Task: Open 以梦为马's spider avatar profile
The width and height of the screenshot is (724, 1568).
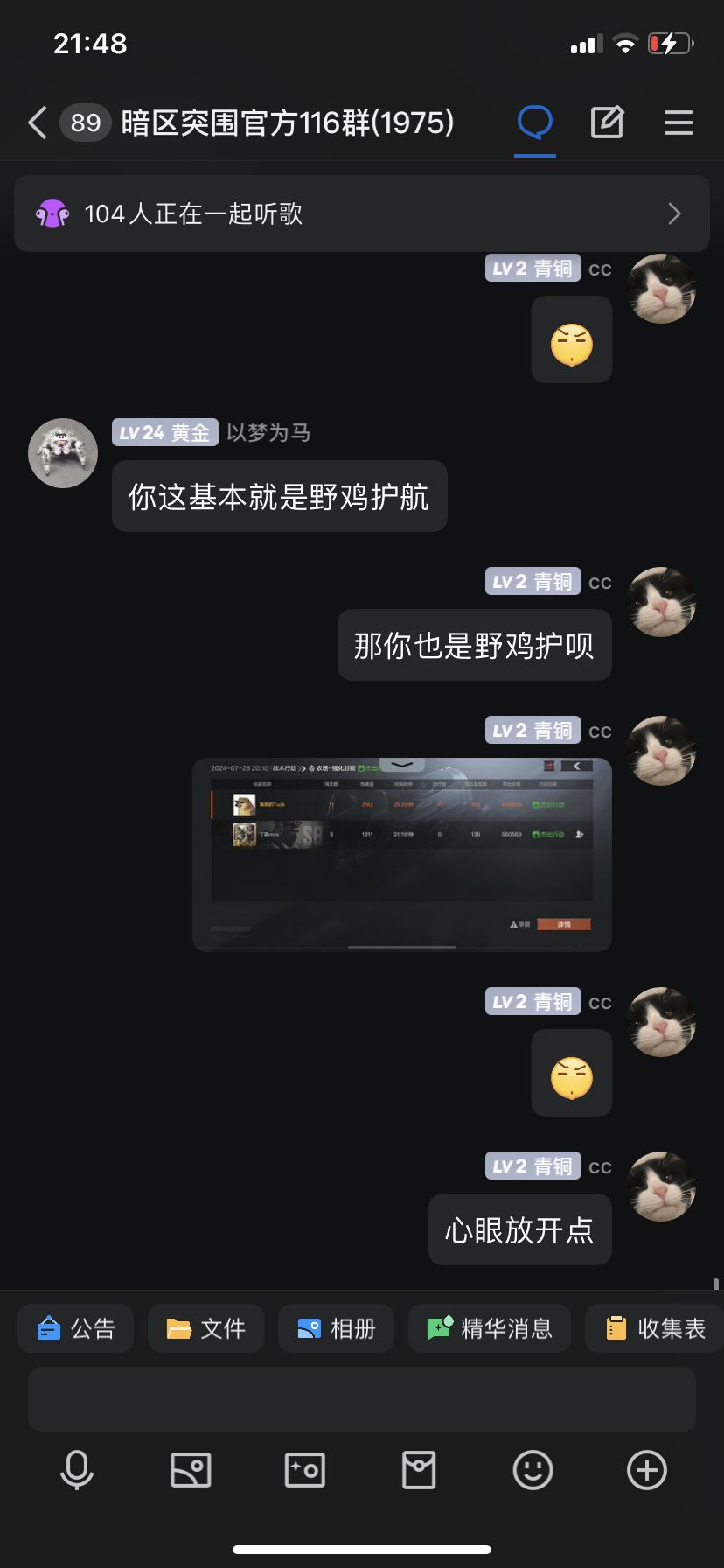Action: pos(63,453)
